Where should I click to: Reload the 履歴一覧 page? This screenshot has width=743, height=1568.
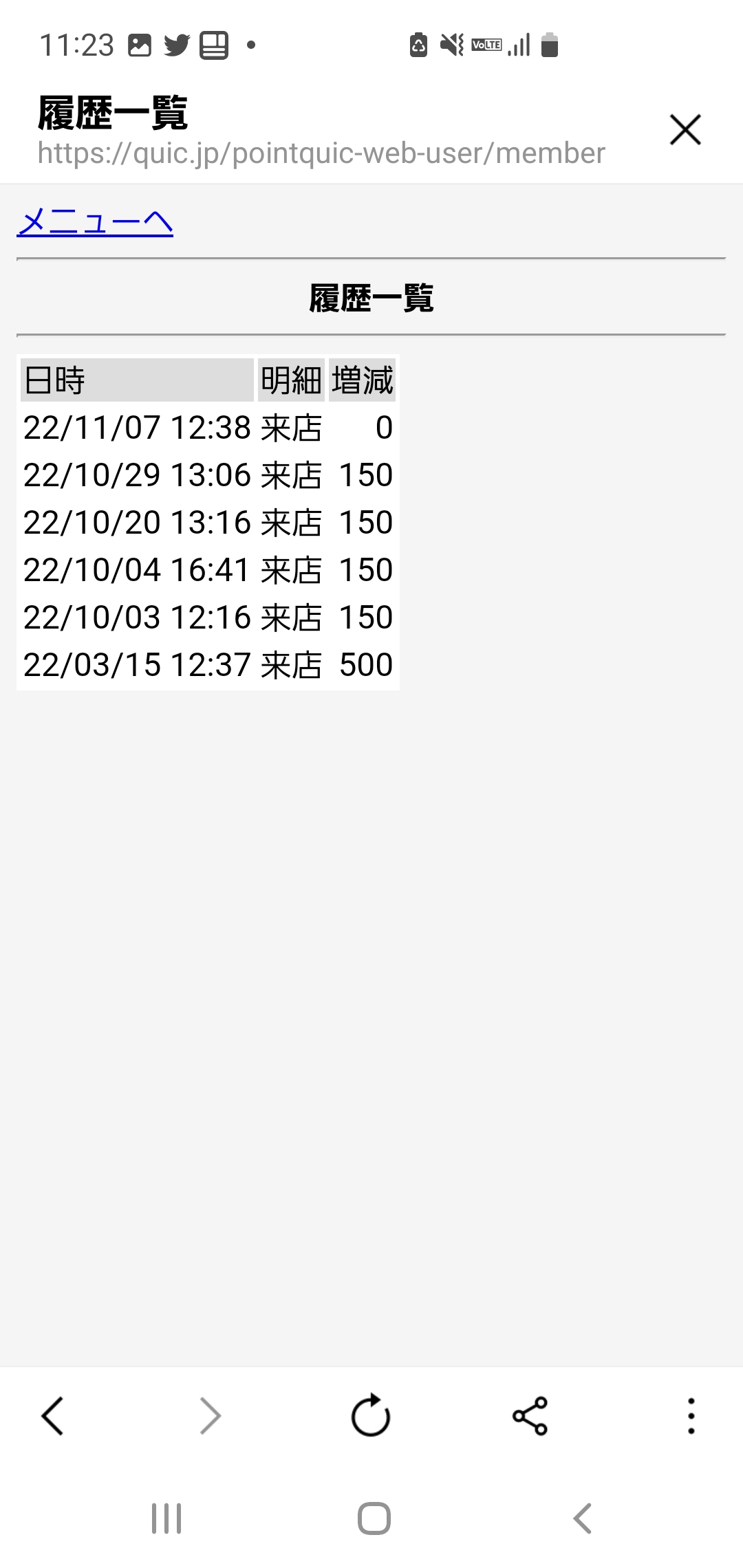tap(371, 1415)
